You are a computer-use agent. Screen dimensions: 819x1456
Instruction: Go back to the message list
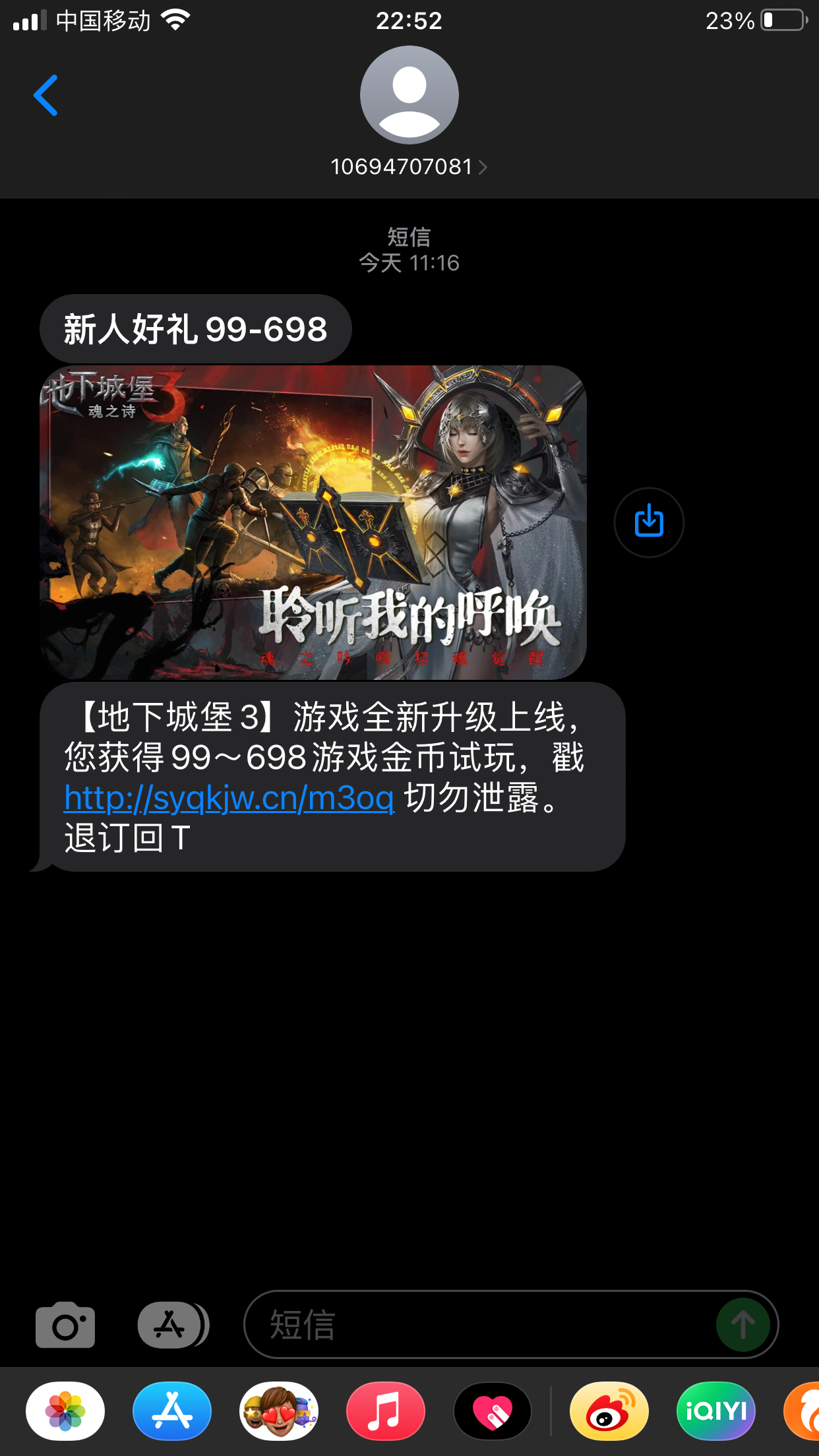[x=46, y=96]
